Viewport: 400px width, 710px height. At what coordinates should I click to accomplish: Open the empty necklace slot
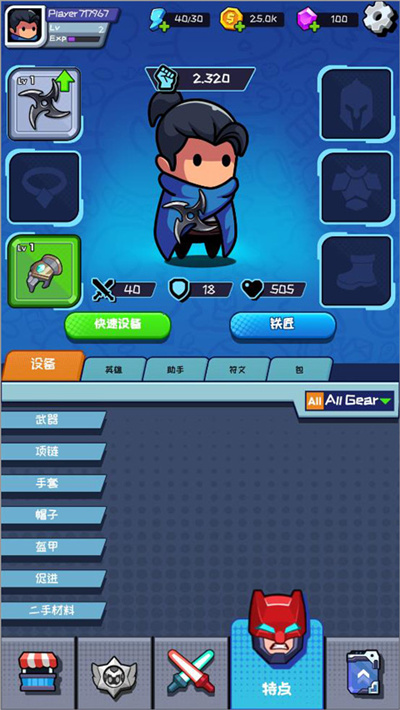click(x=44, y=187)
